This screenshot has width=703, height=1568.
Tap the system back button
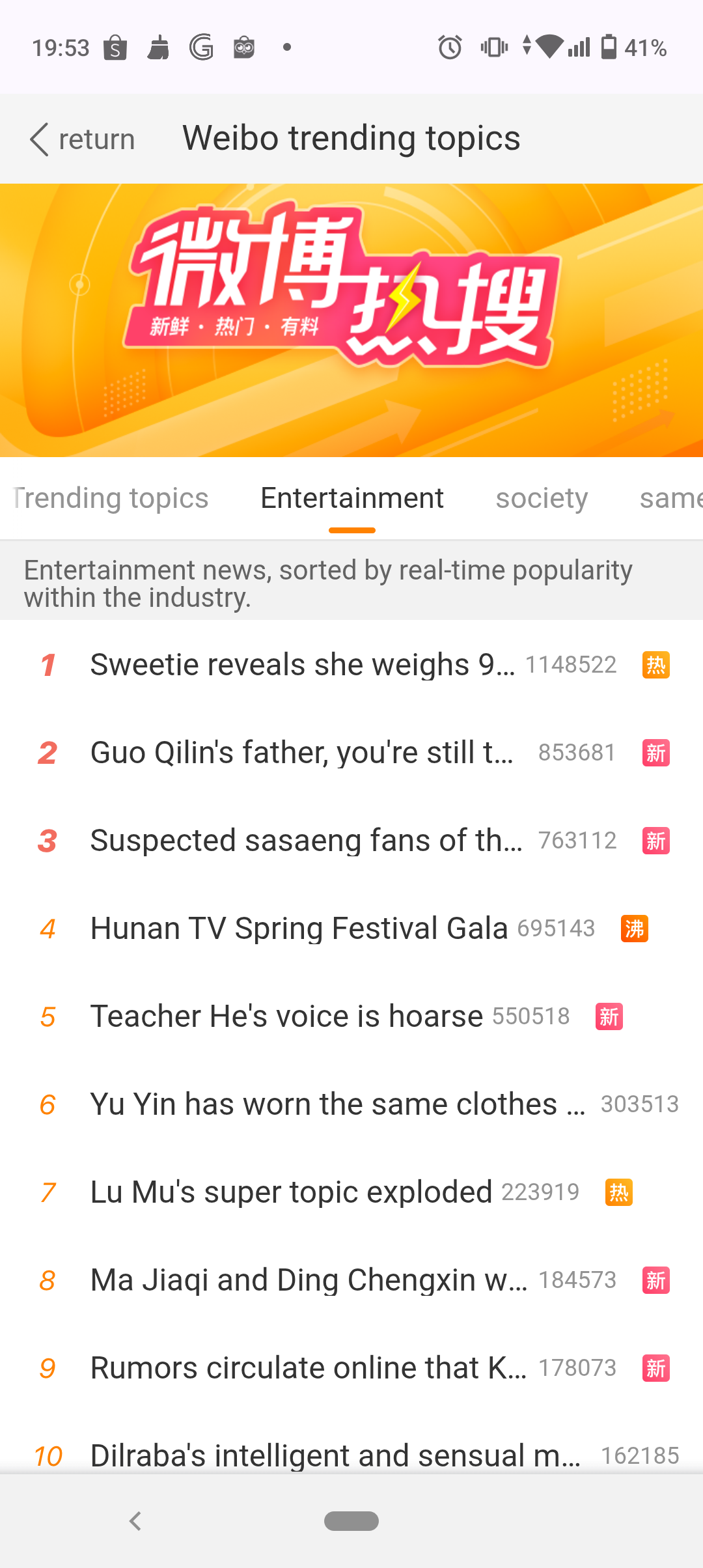tap(135, 1521)
